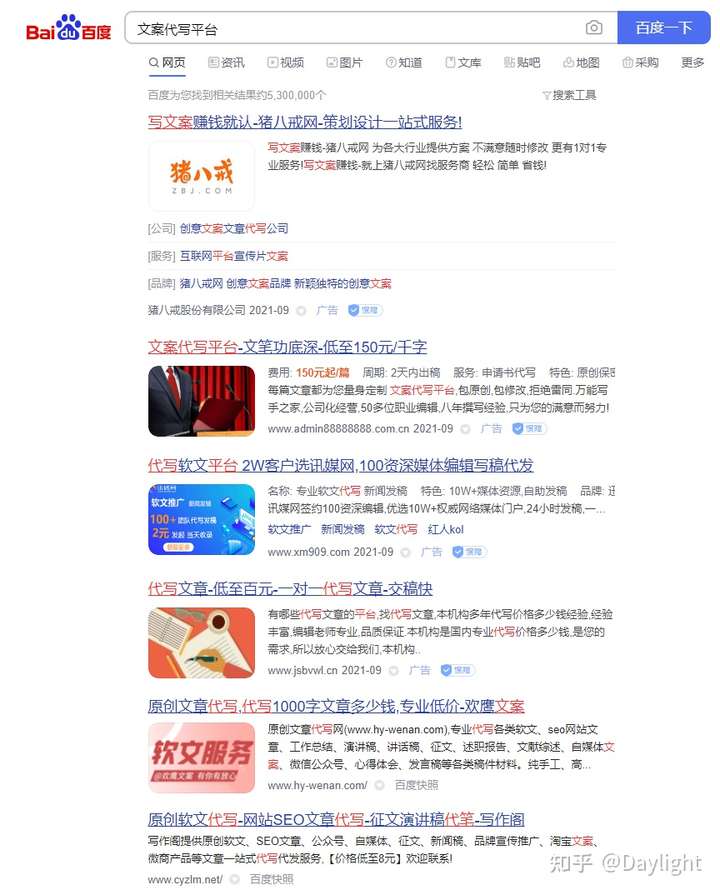Tap the 百度一下 search button

tap(663, 28)
